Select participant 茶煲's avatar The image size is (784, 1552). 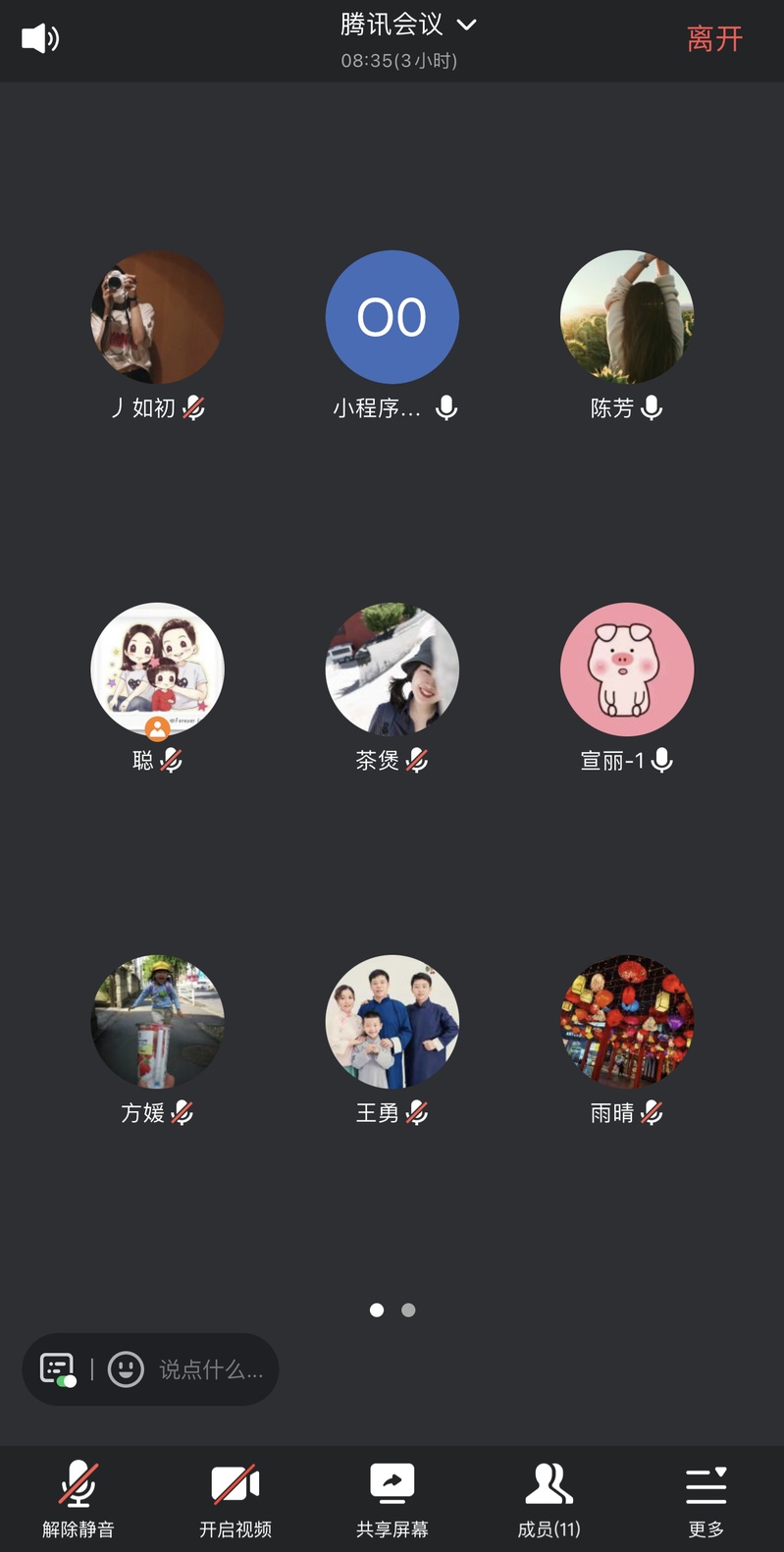(x=392, y=669)
